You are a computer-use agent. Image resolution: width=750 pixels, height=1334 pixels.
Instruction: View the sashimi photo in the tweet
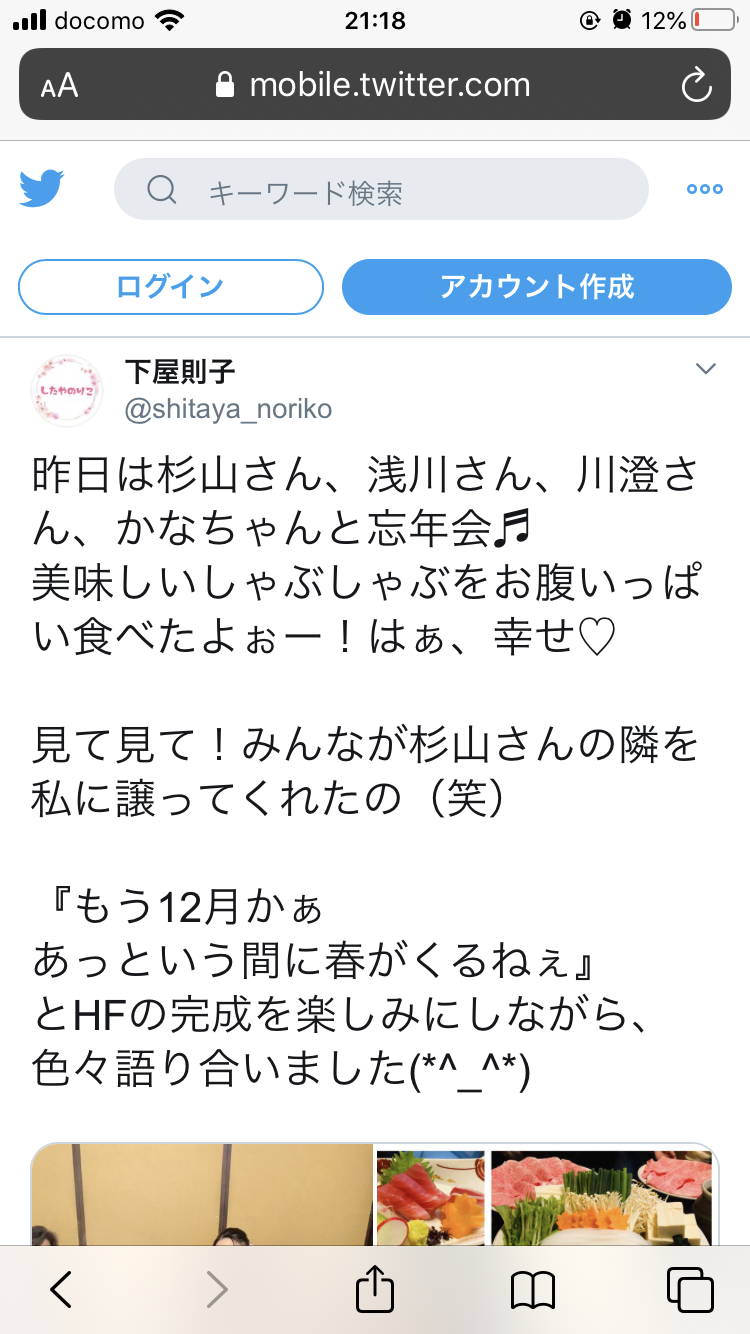tap(430, 1197)
